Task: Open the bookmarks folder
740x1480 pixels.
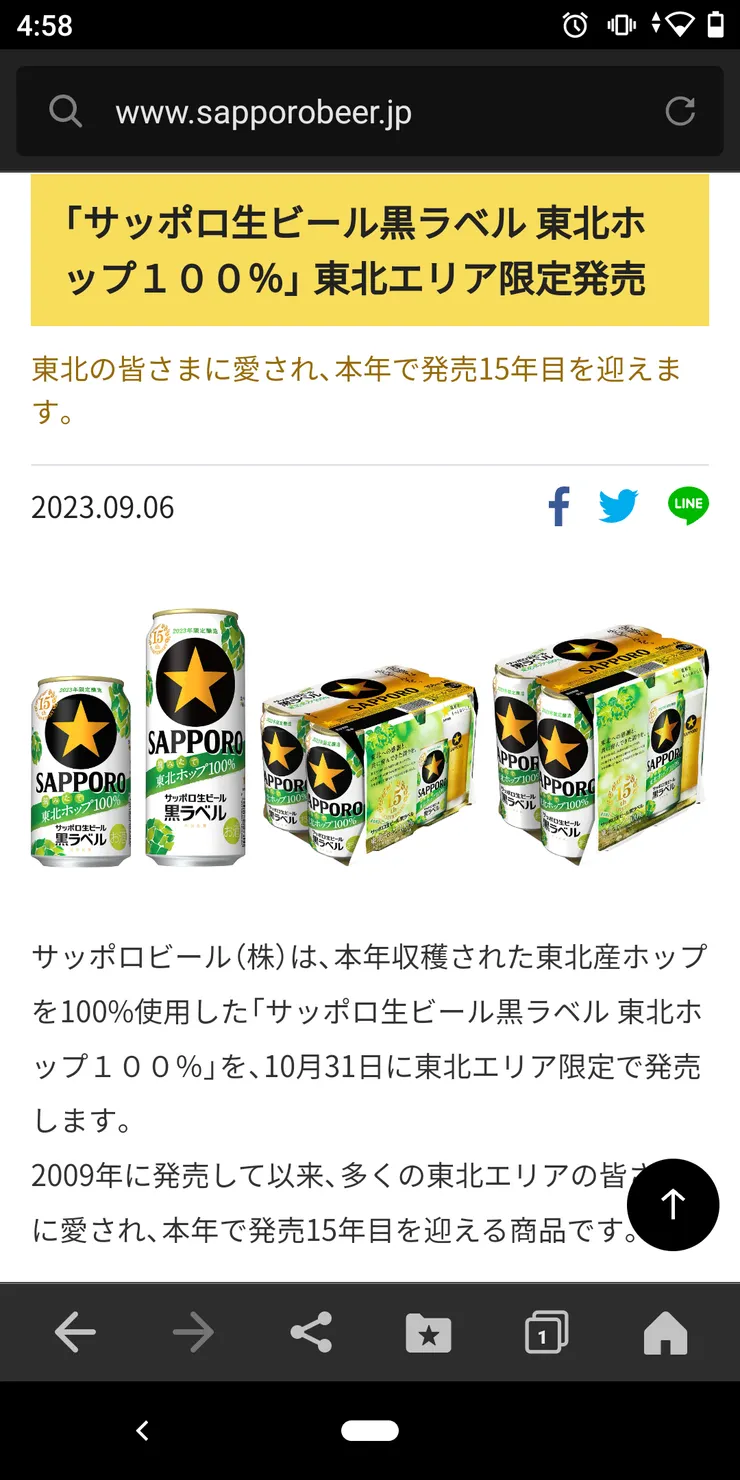Action: [428, 1333]
